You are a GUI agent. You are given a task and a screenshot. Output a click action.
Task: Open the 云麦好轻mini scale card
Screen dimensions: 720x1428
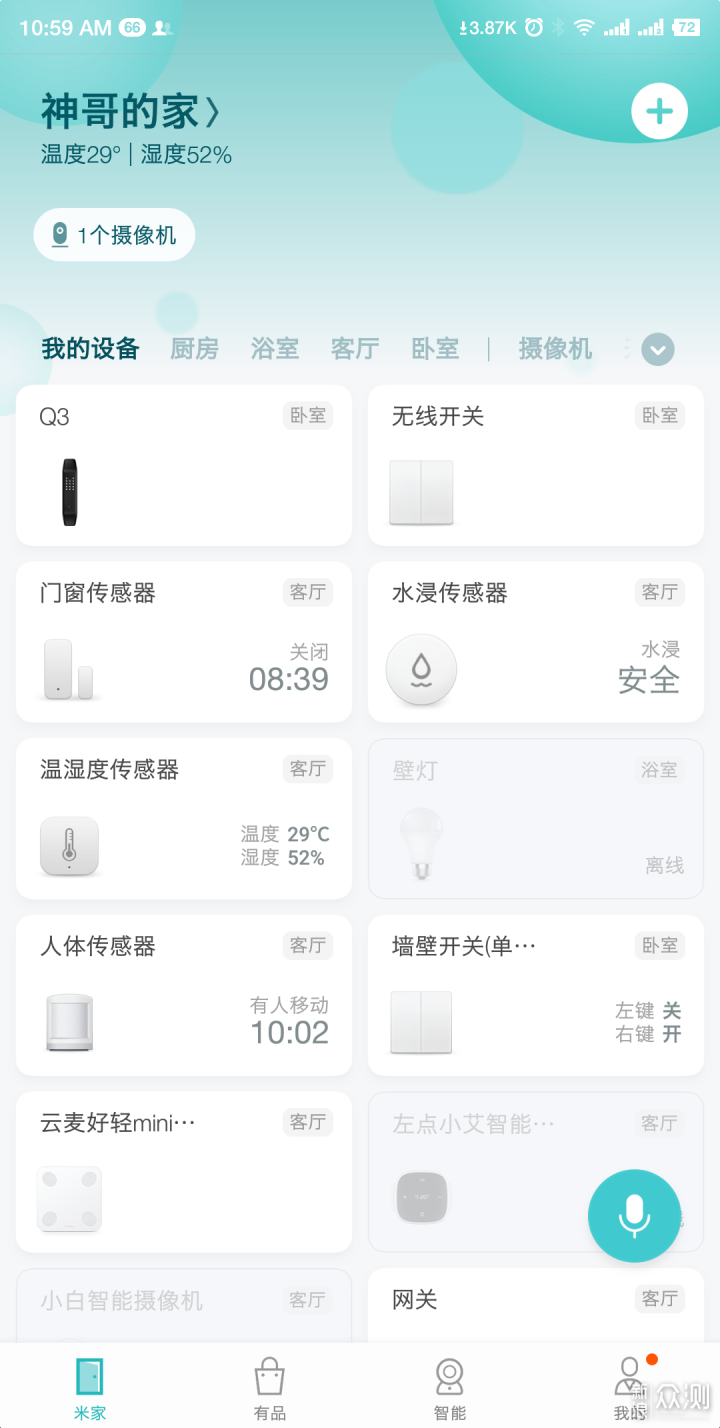point(184,1172)
